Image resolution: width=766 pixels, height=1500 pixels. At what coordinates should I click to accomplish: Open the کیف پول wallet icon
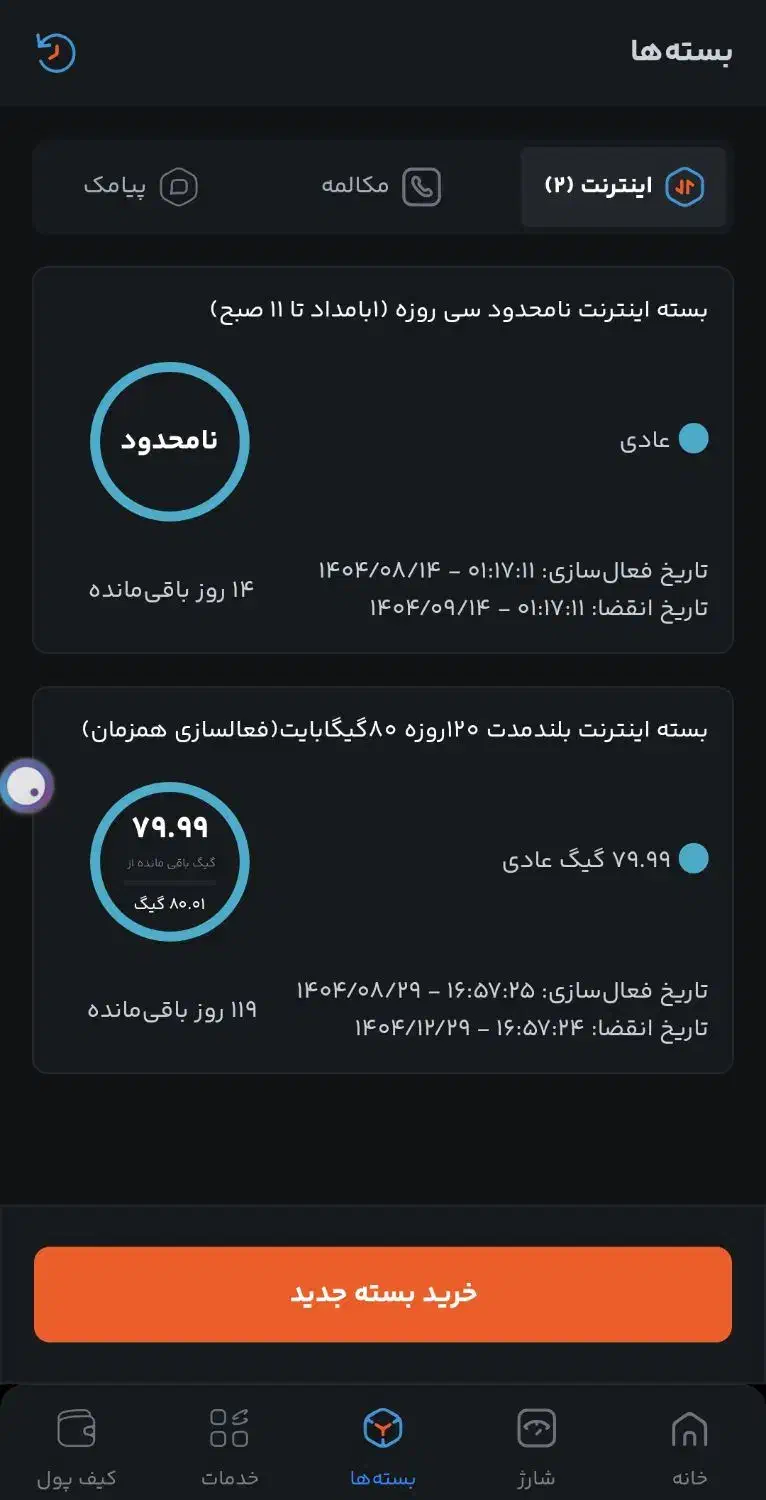(x=76, y=1427)
